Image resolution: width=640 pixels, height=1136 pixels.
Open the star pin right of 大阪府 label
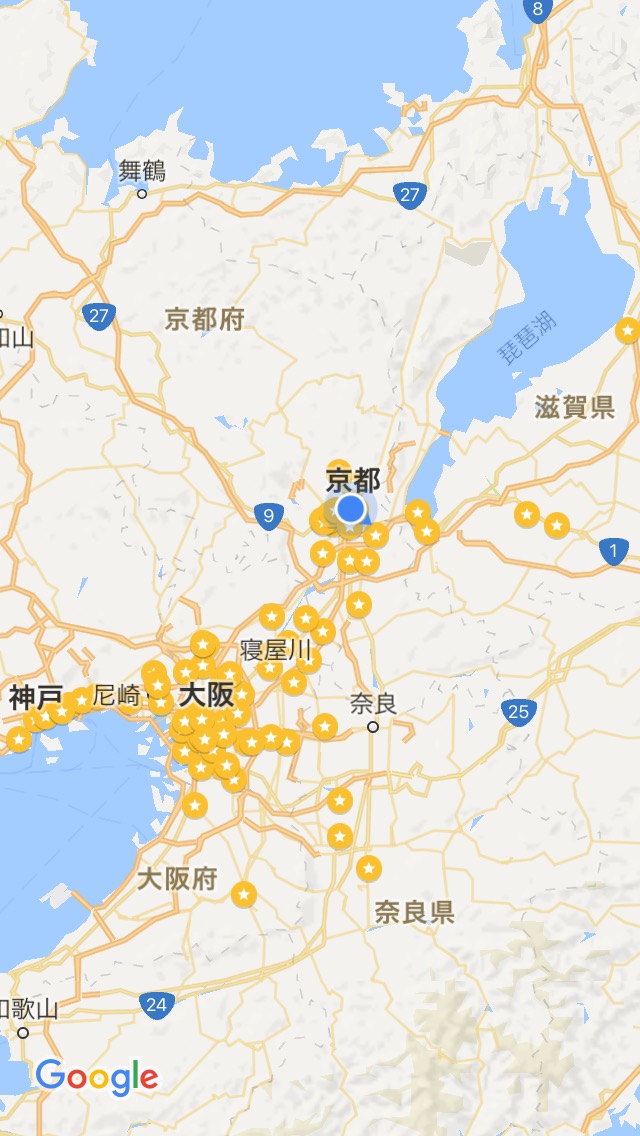tap(244, 895)
